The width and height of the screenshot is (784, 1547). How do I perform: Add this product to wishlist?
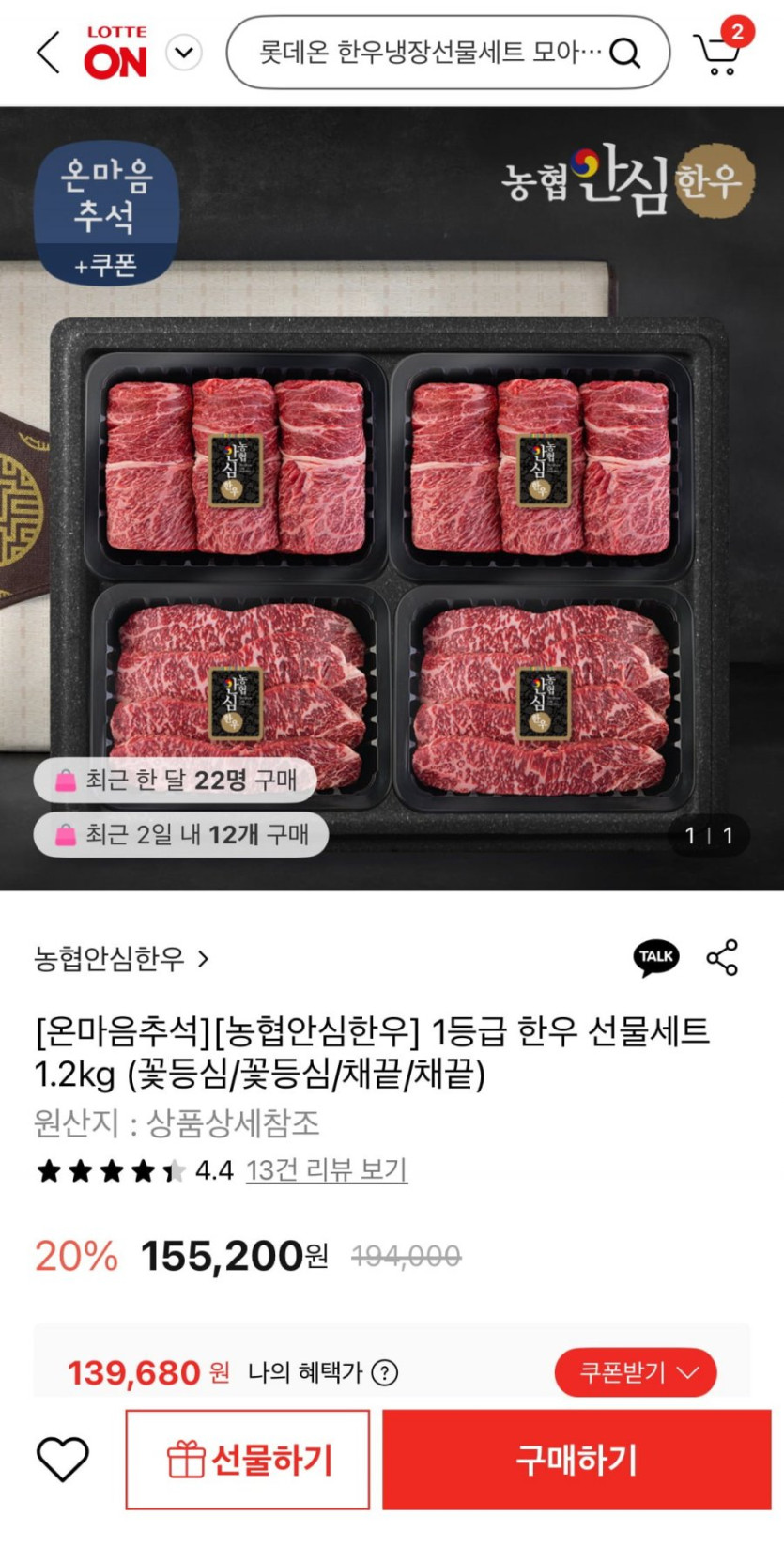point(62,1460)
